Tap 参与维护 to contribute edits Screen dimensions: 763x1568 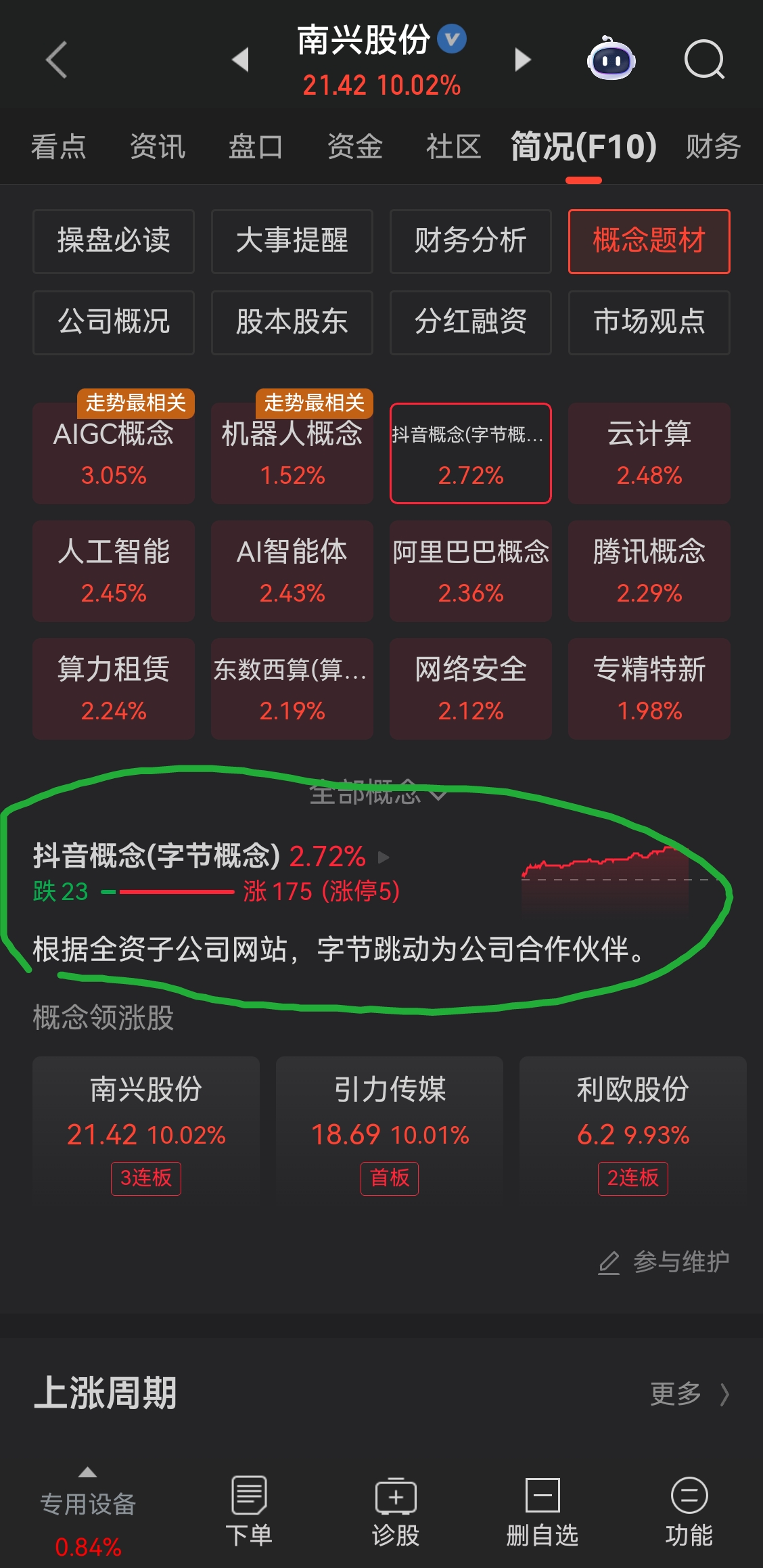664,1262
